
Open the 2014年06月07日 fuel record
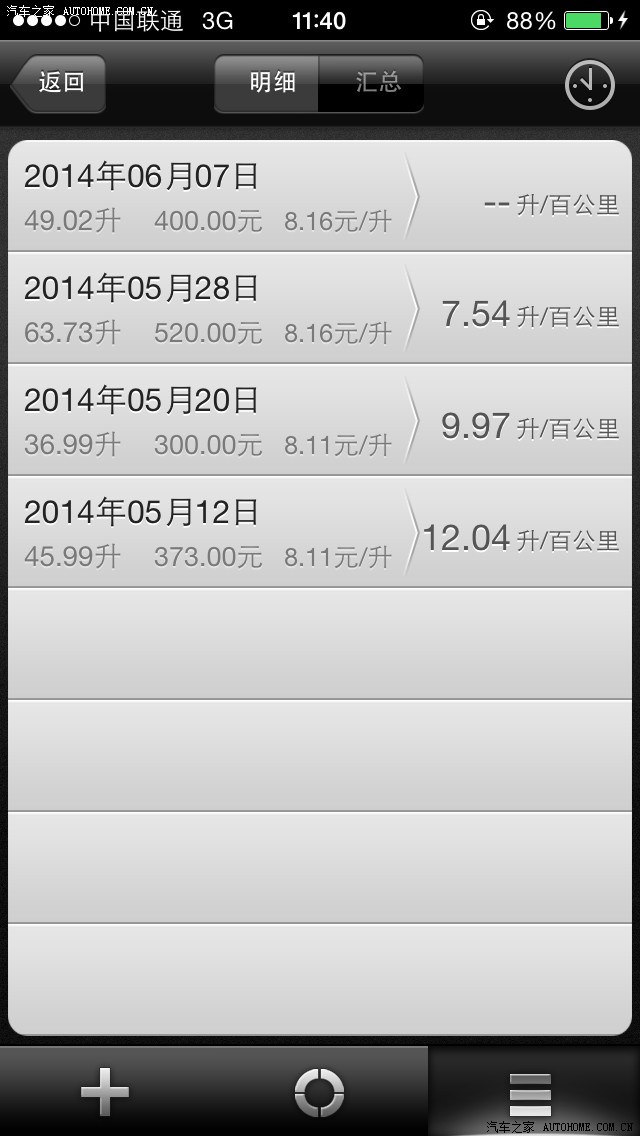coord(320,195)
